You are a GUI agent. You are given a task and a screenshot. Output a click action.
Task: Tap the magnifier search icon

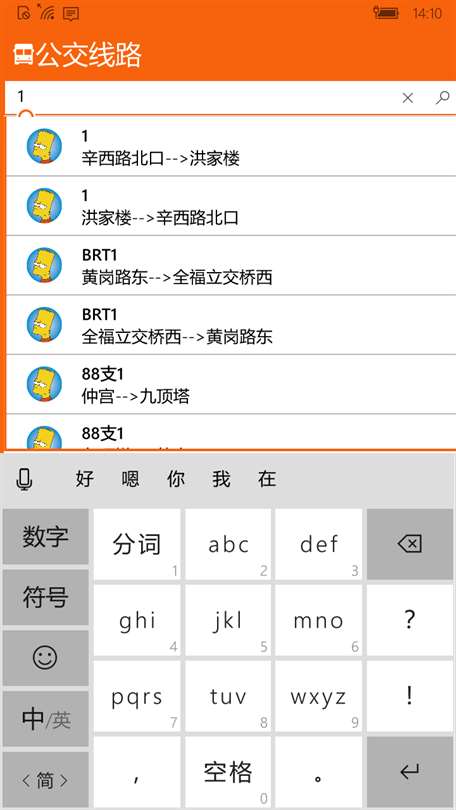coord(442,97)
